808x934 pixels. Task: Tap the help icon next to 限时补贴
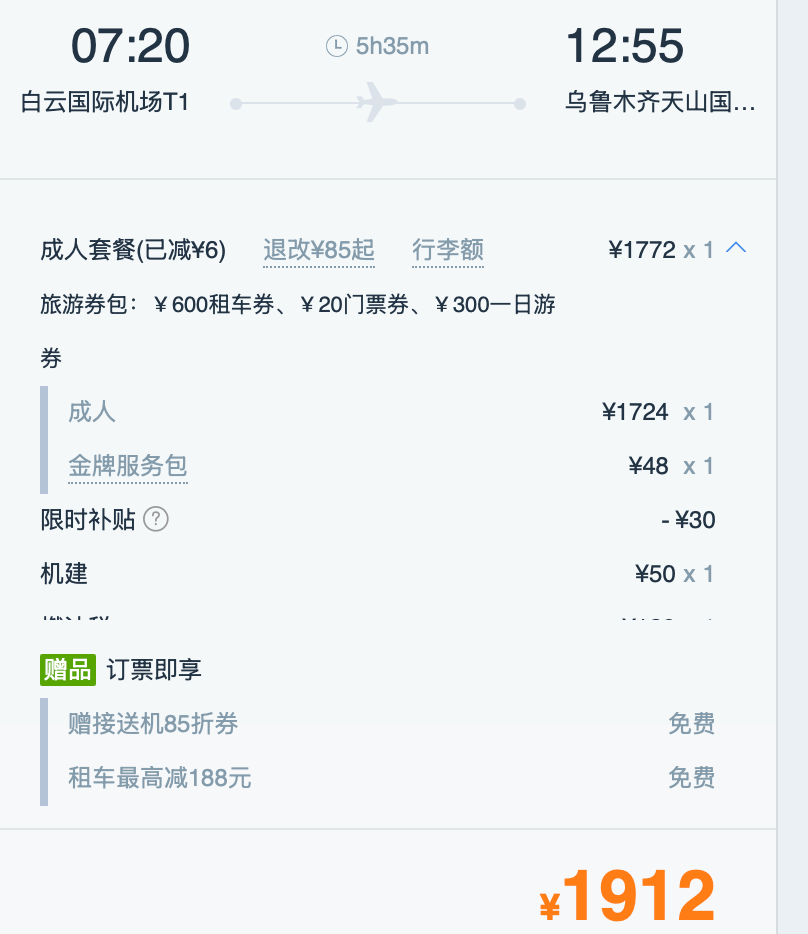(156, 520)
